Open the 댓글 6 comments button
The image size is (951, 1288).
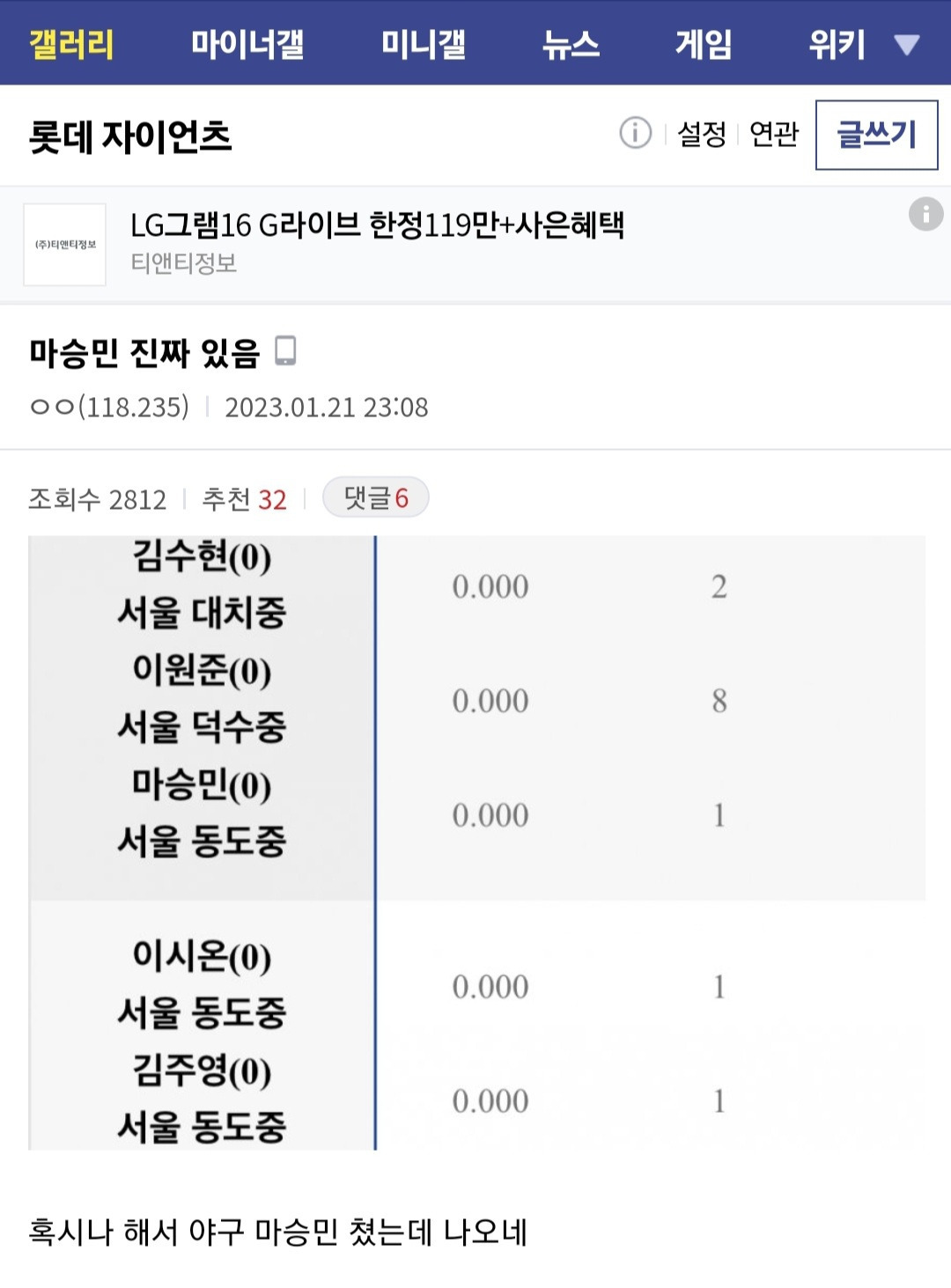(x=373, y=497)
